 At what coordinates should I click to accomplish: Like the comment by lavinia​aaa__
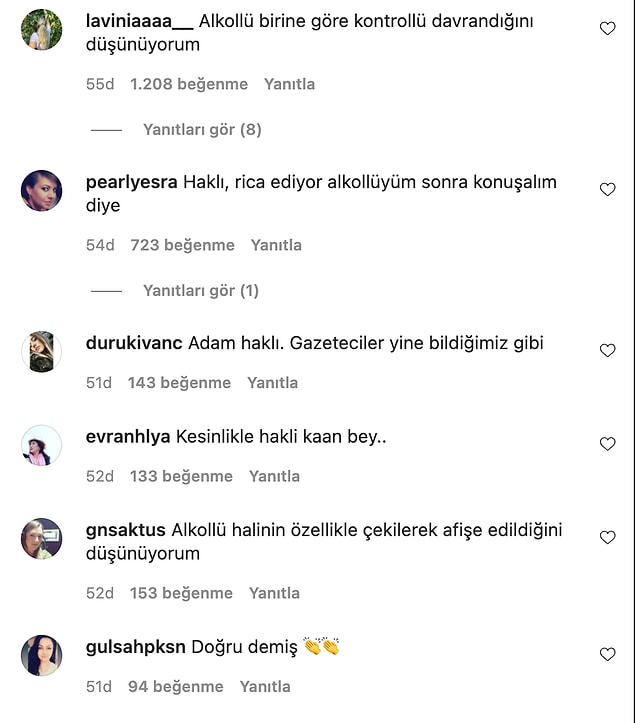(x=607, y=29)
